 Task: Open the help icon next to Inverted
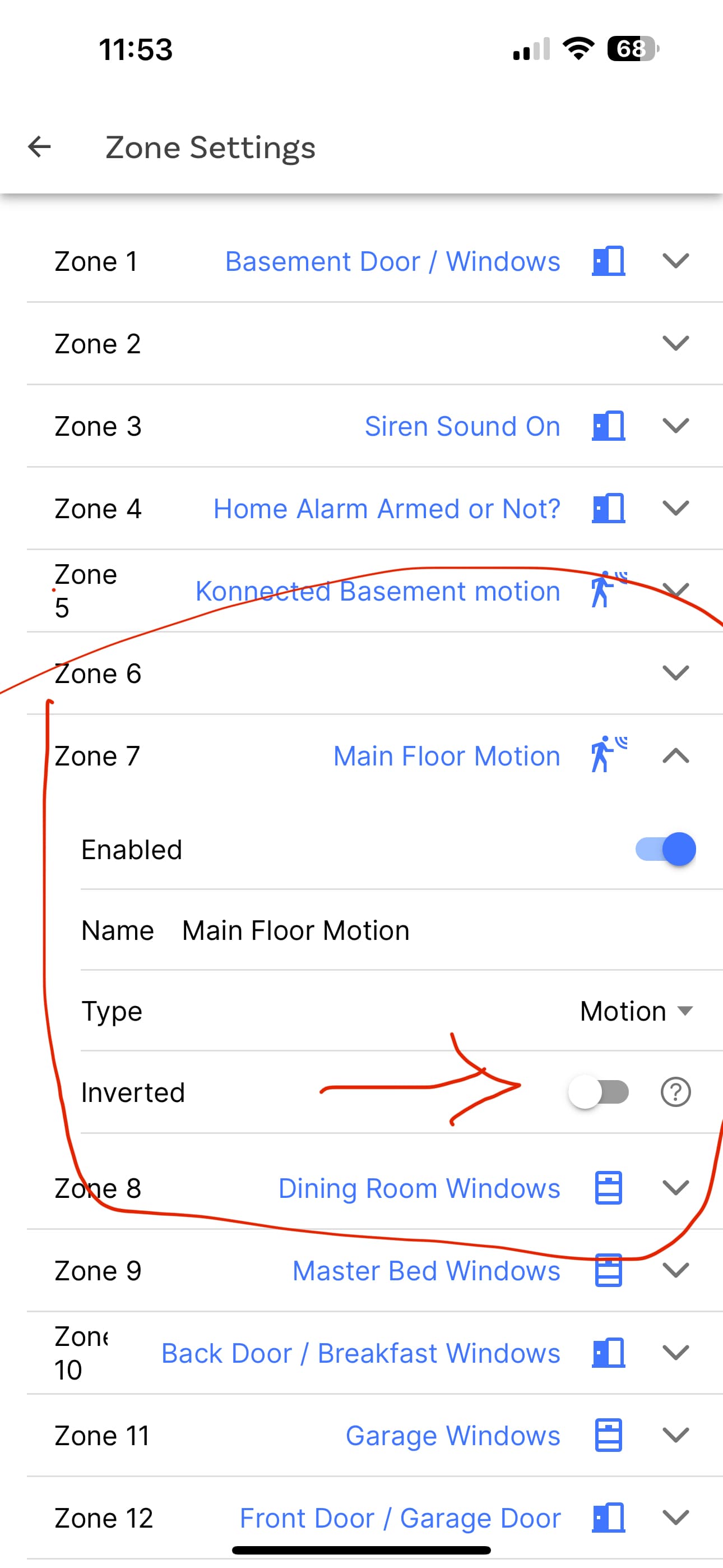click(x=675, y=1092)
